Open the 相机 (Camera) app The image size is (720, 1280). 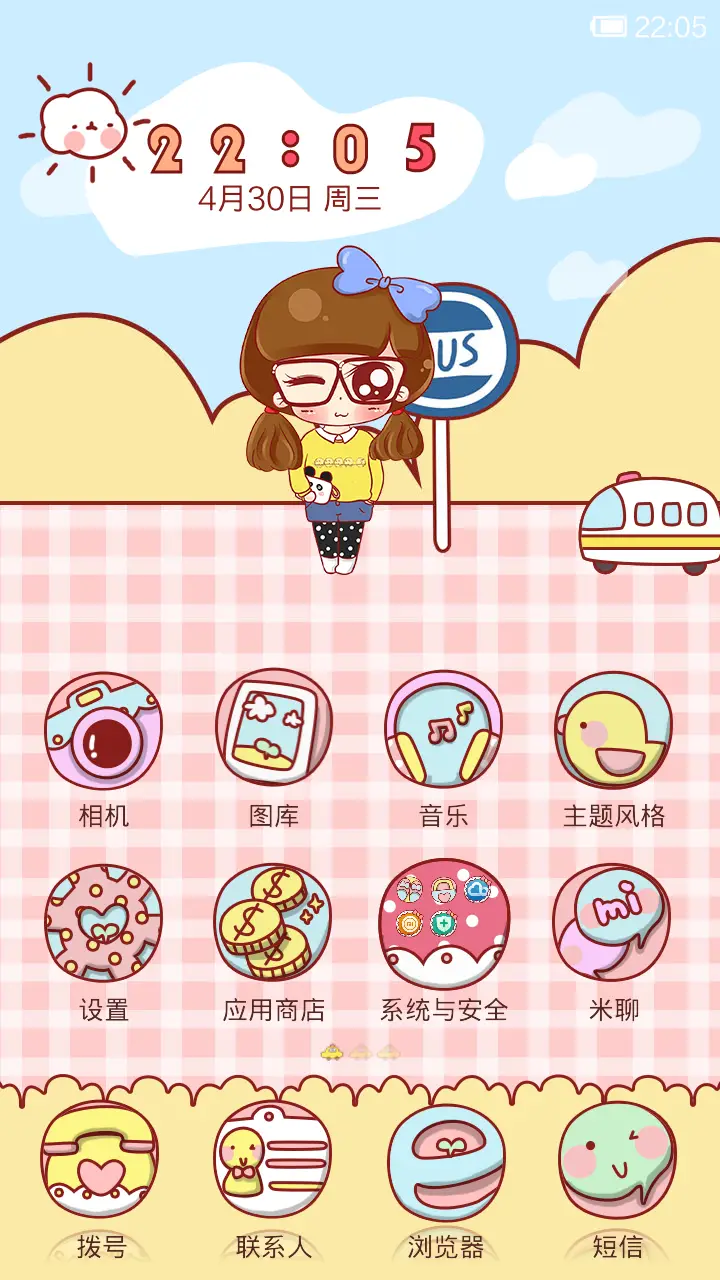click(x=101, y=730)
